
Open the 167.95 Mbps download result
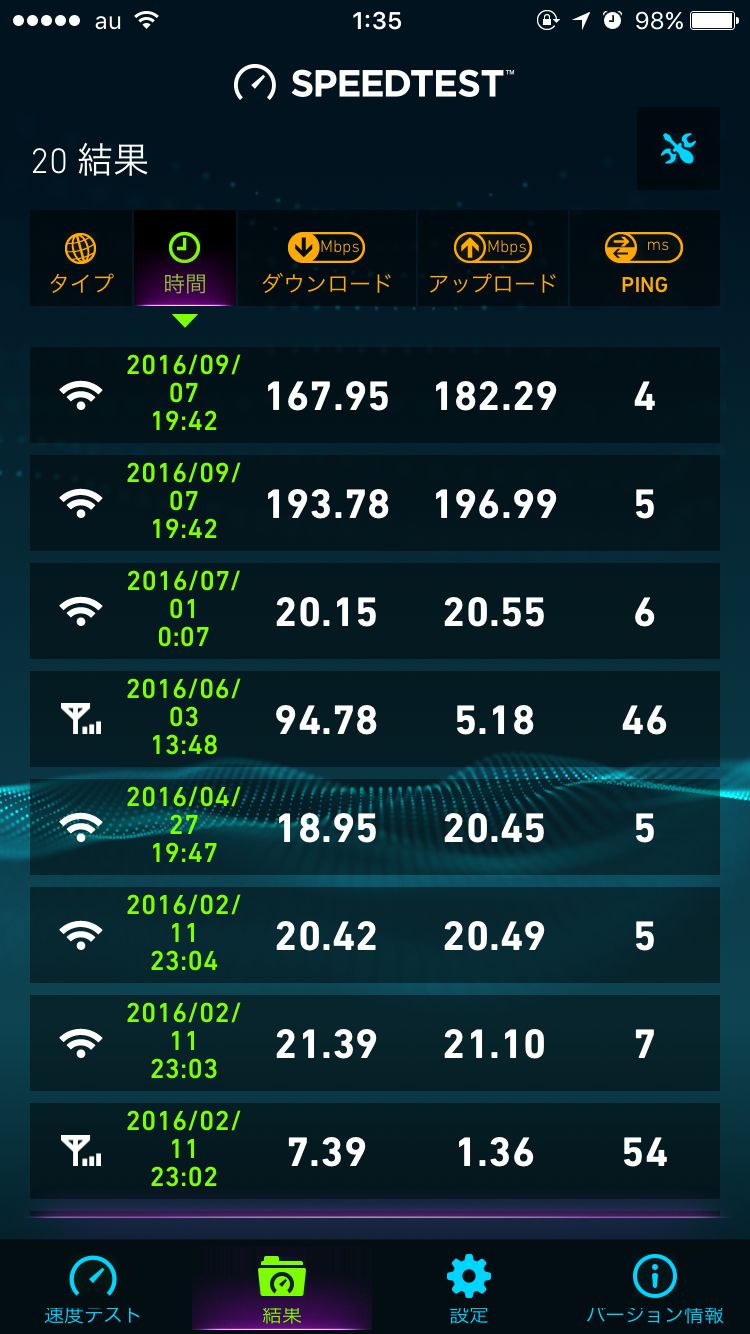[x=375, y=395]
